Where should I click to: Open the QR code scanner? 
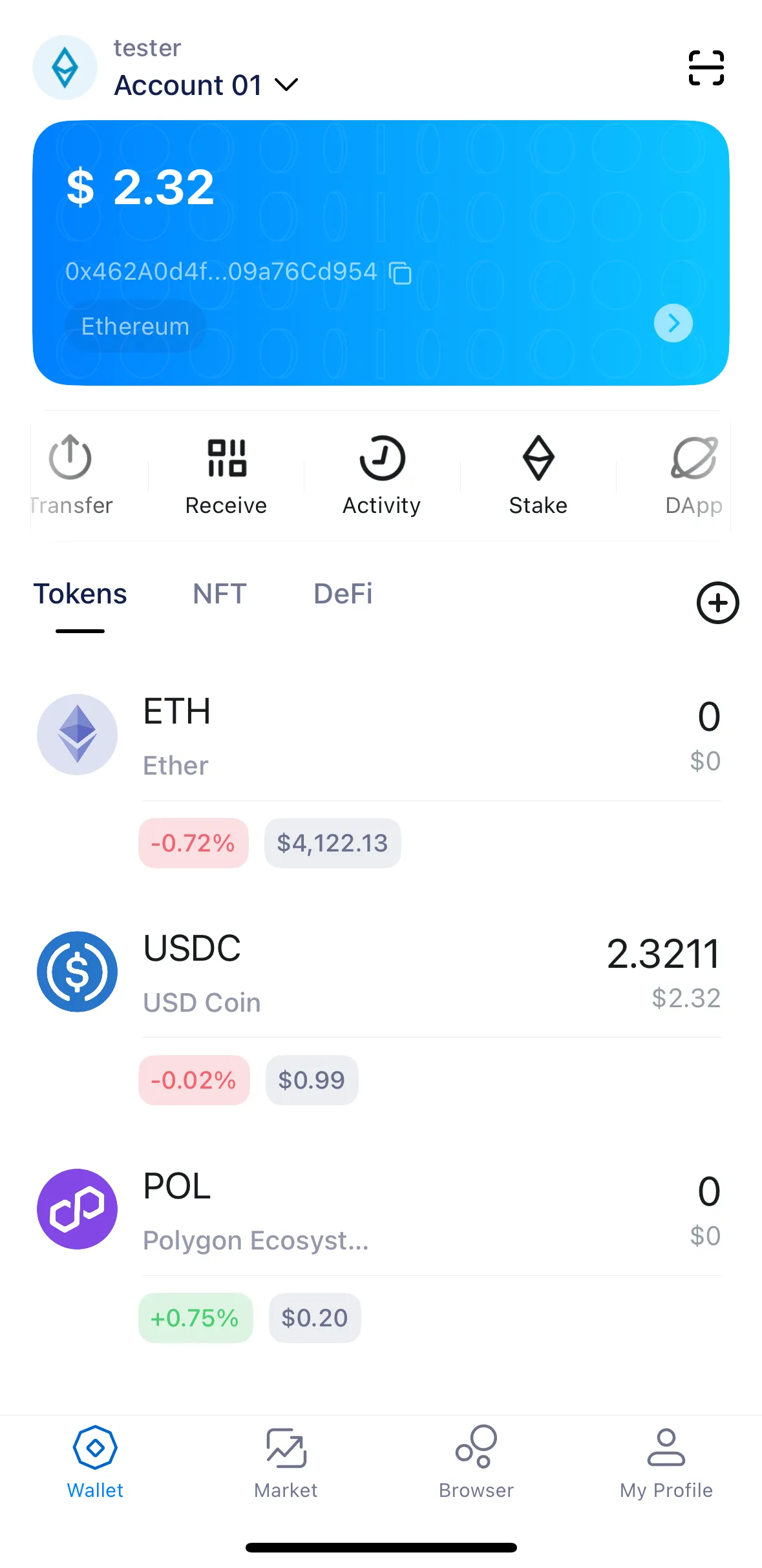point(706,67)
